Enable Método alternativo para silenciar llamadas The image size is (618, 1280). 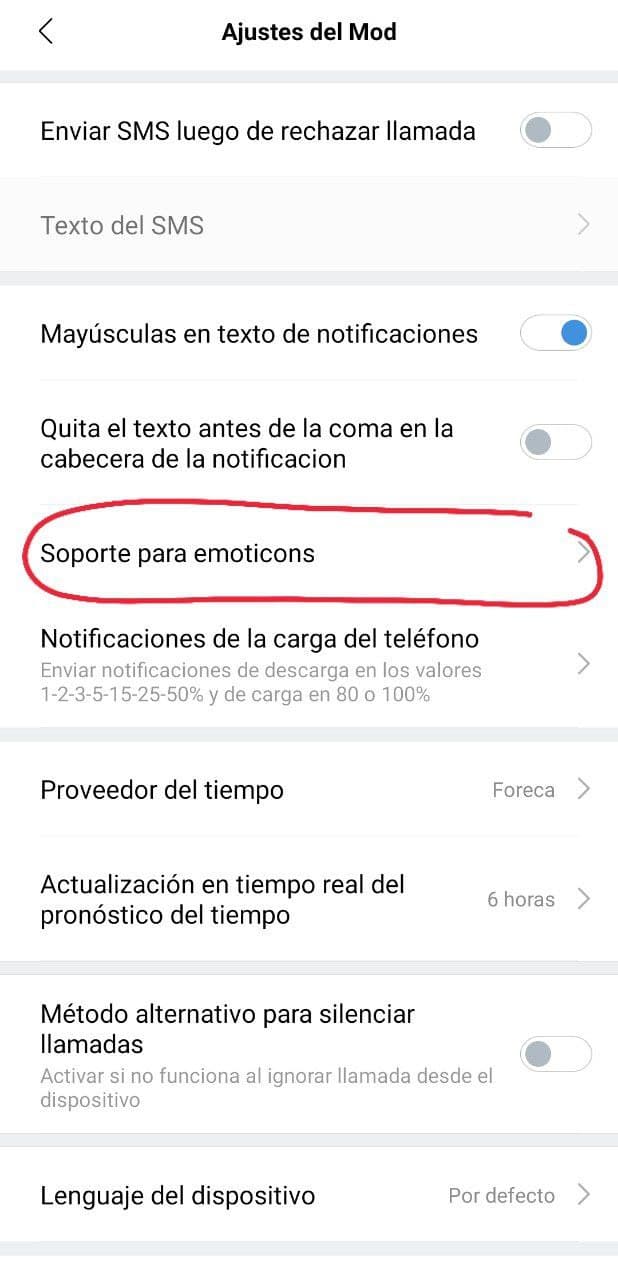pyautogui.click(x=555, y=1053)
